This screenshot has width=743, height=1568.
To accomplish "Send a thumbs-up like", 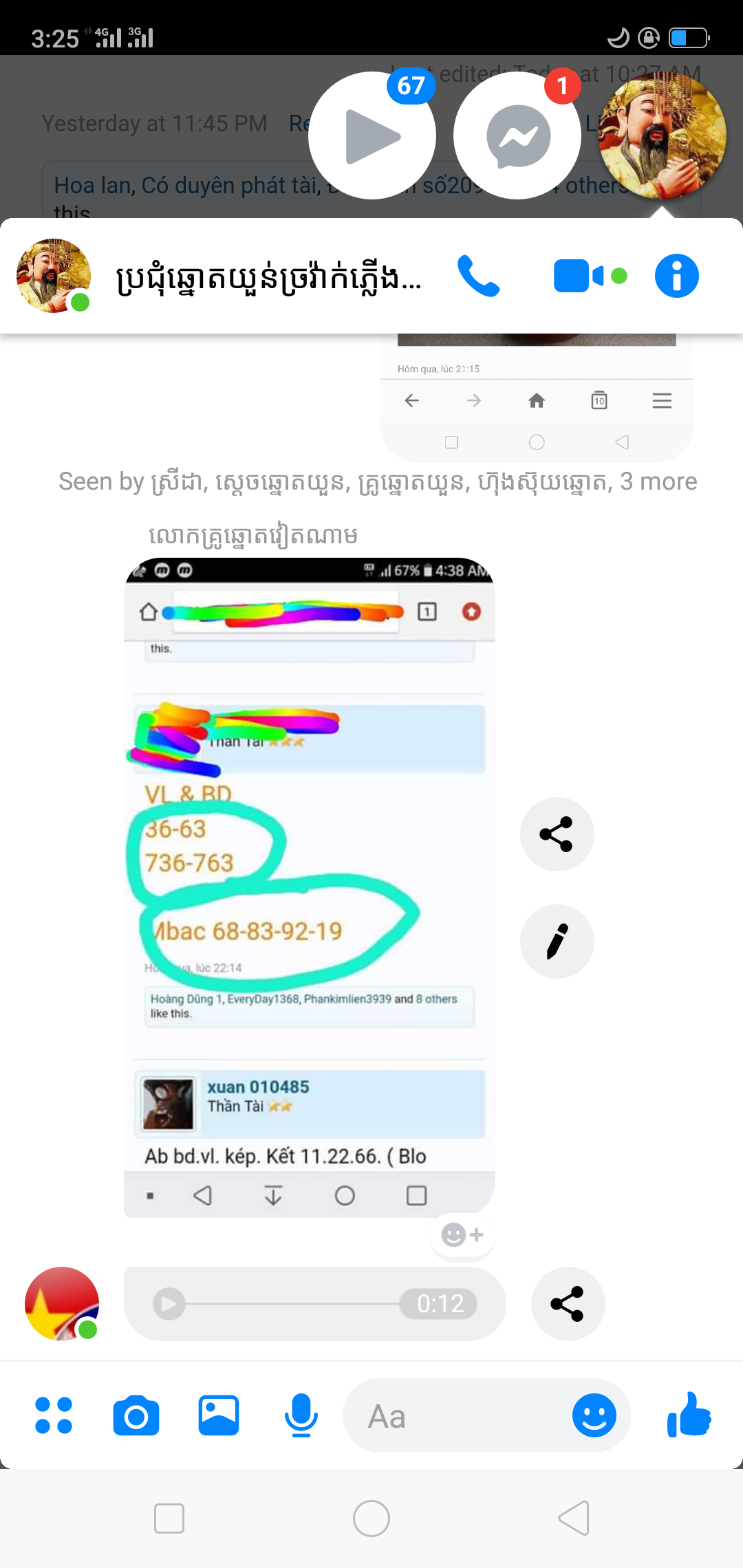I will pos(689,1415).
